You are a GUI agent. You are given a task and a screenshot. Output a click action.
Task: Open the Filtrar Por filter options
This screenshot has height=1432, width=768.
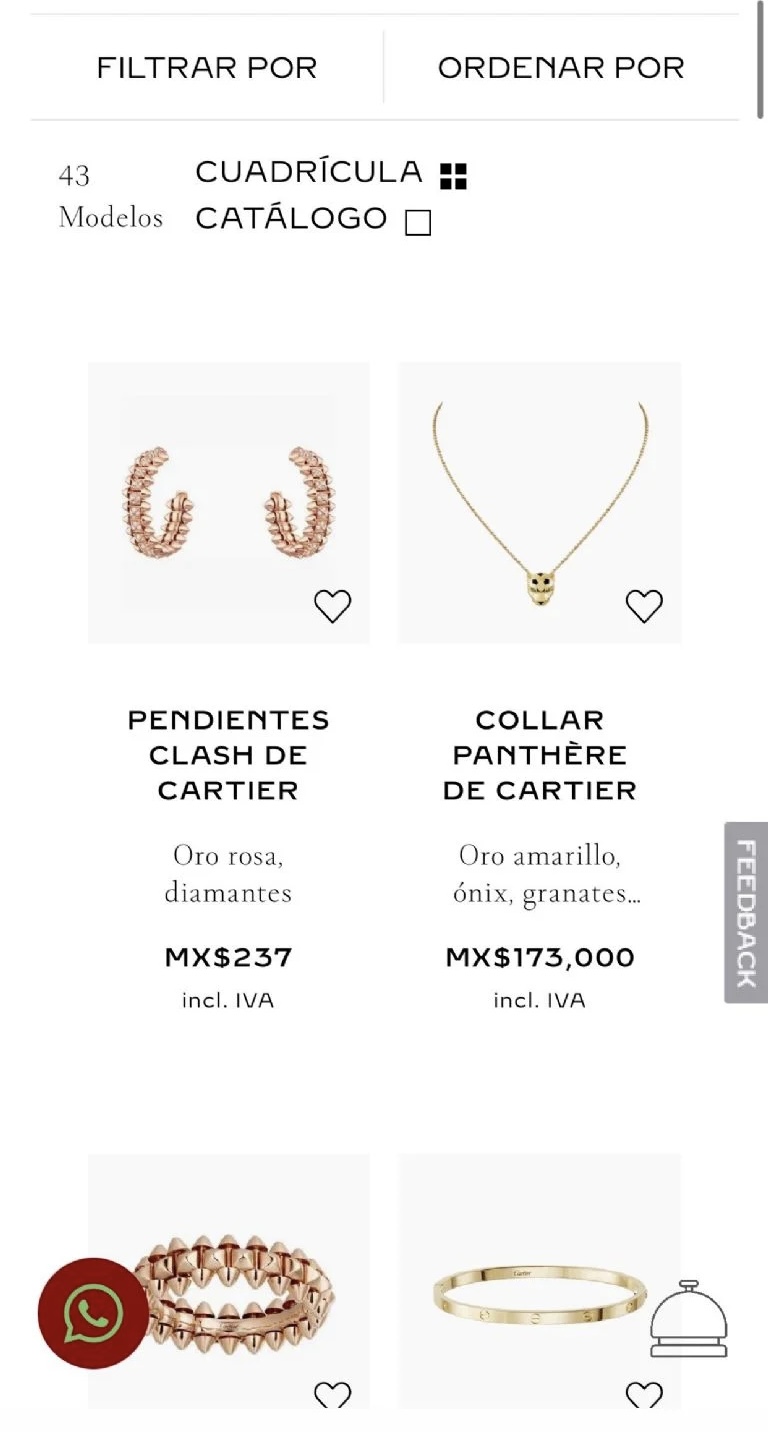coord(206,68)
